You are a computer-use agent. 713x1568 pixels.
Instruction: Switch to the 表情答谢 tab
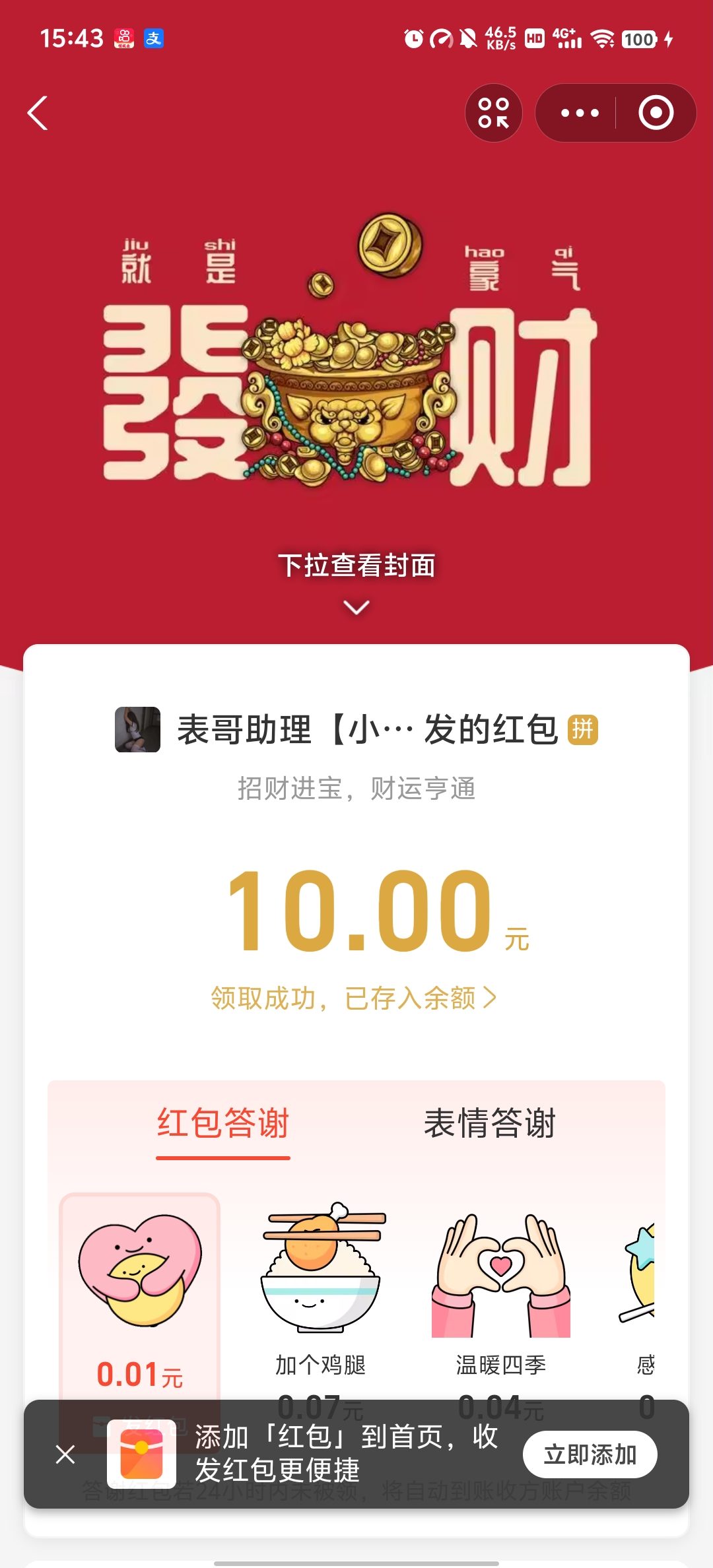489,1123
